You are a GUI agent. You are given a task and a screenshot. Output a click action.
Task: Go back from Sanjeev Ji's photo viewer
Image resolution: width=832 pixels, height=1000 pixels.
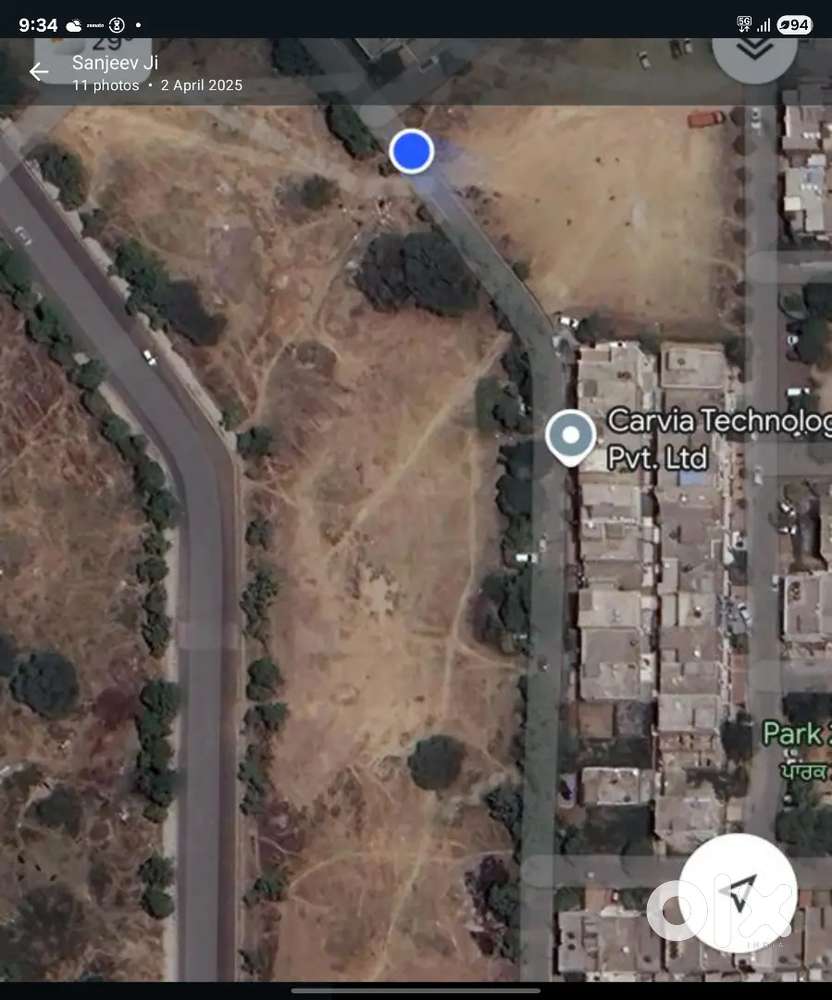(x=38, y=72)
